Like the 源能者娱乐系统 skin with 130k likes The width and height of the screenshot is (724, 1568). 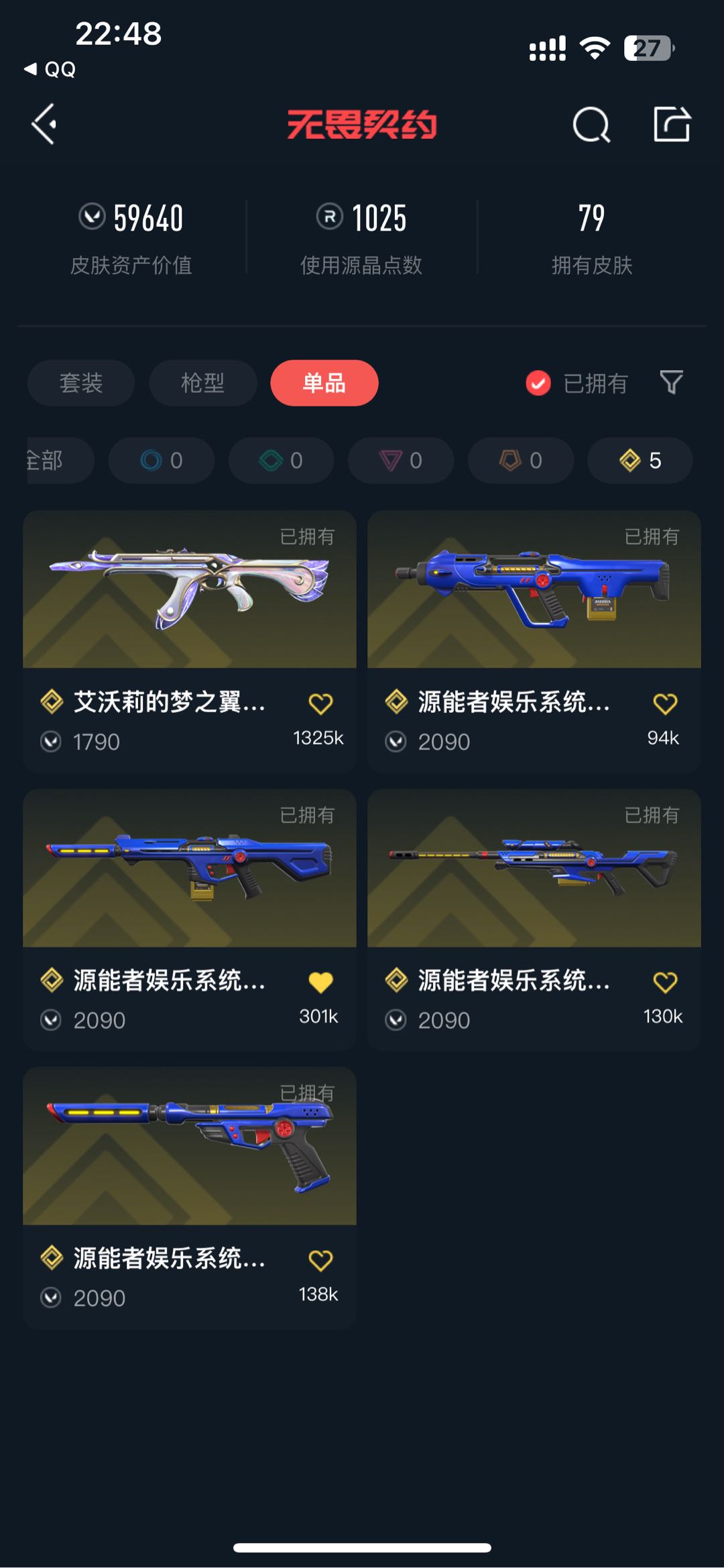[x=665, y=982]
